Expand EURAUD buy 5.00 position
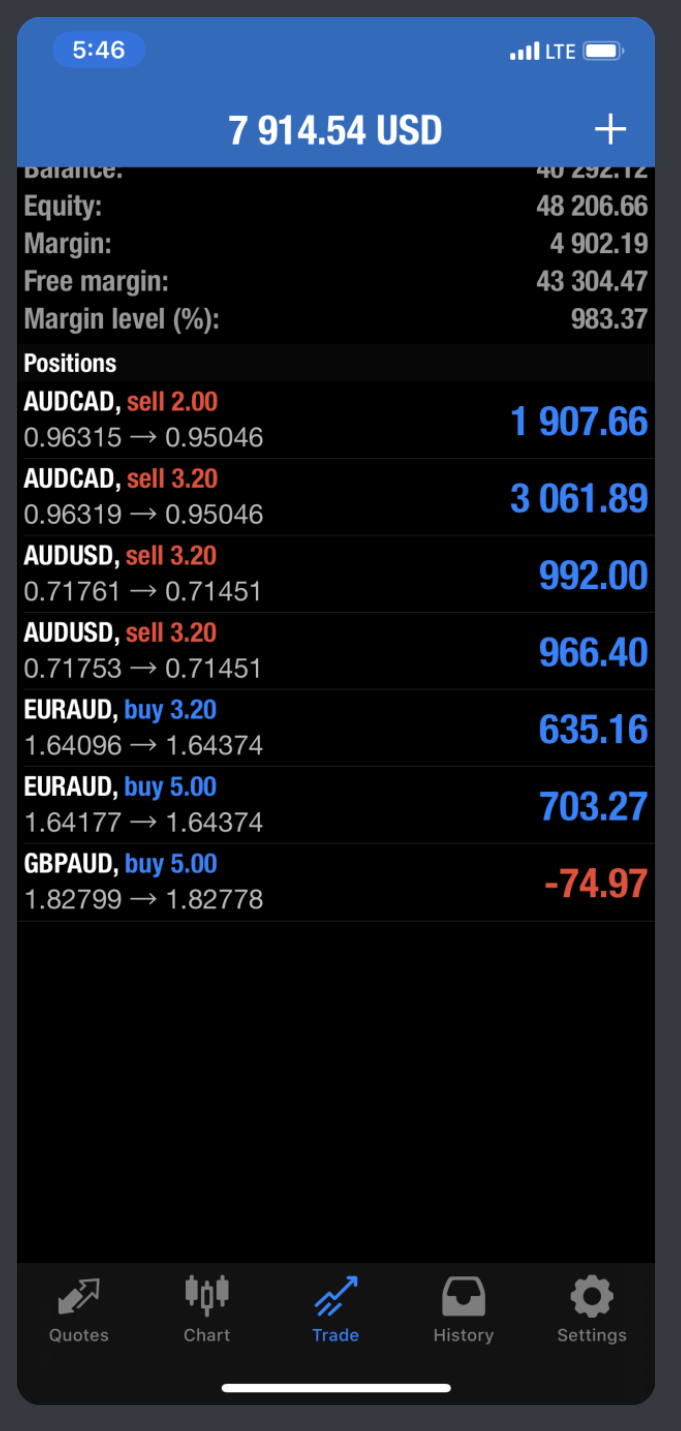681x1431 pixels. (336, 805)
